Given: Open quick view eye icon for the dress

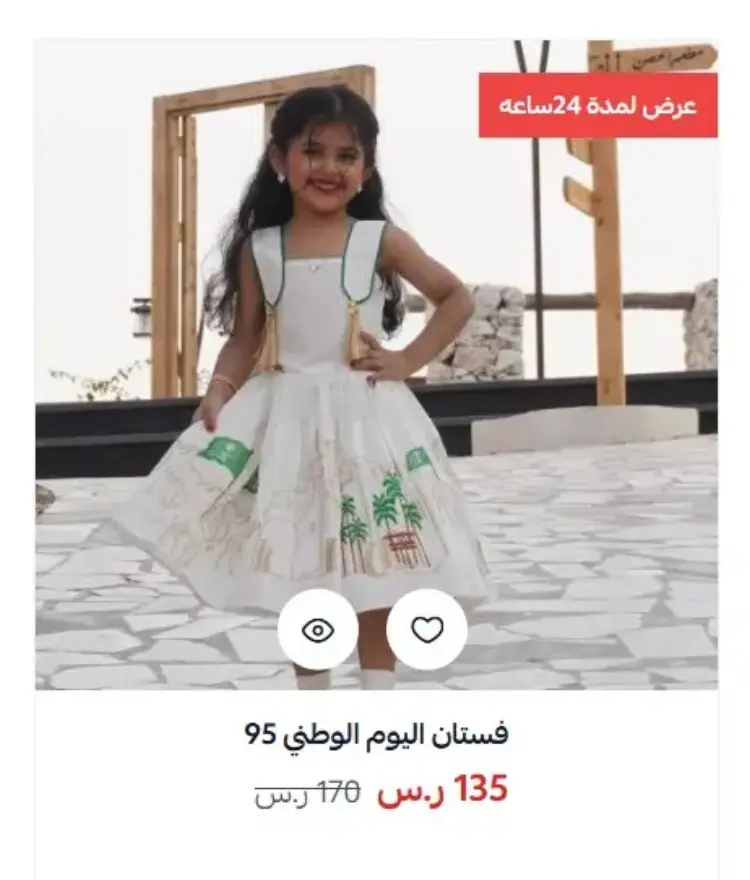Looking at the screenshot, I should click(318, 630).
